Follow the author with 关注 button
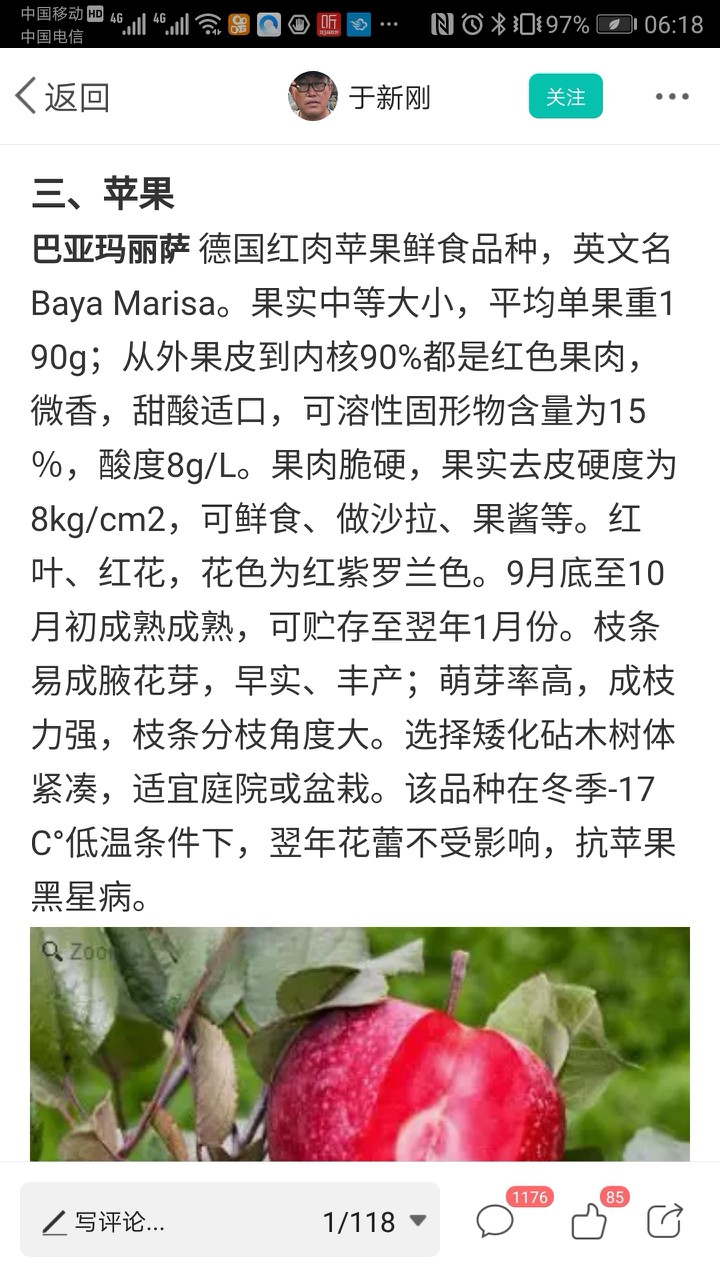 pyautogui.click(x=566, y=96)
